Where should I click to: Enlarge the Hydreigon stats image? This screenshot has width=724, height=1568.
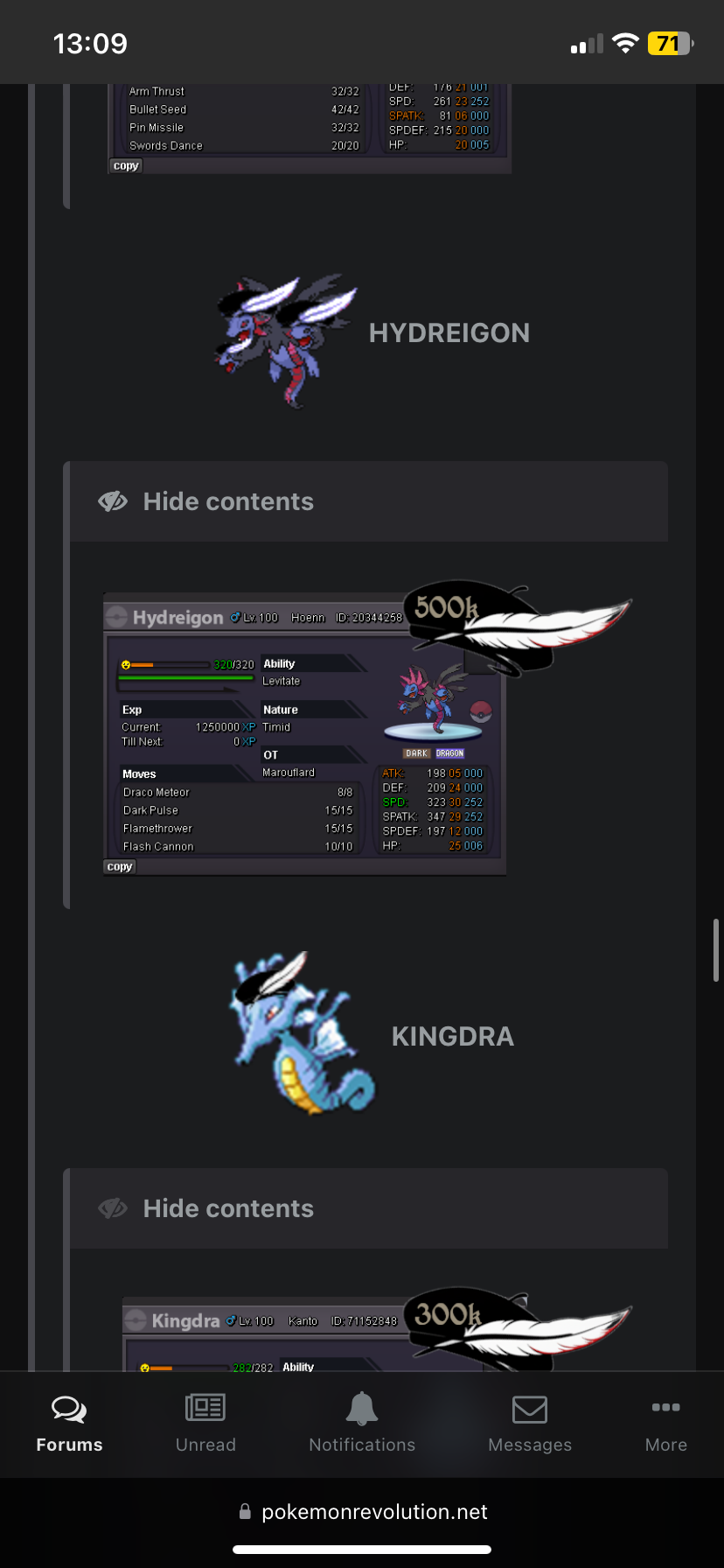click(304, 735)
